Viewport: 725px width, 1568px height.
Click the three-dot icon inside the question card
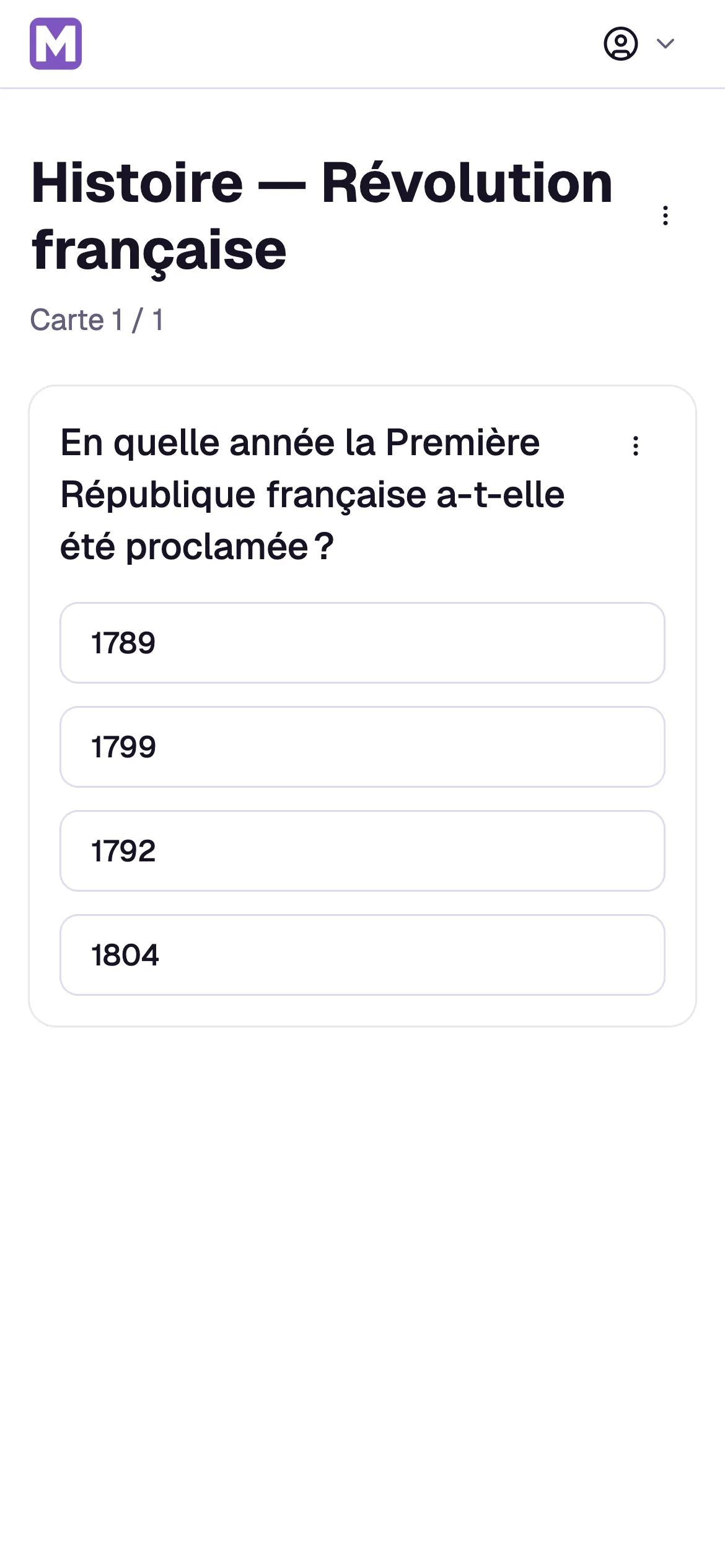(636, 446)
